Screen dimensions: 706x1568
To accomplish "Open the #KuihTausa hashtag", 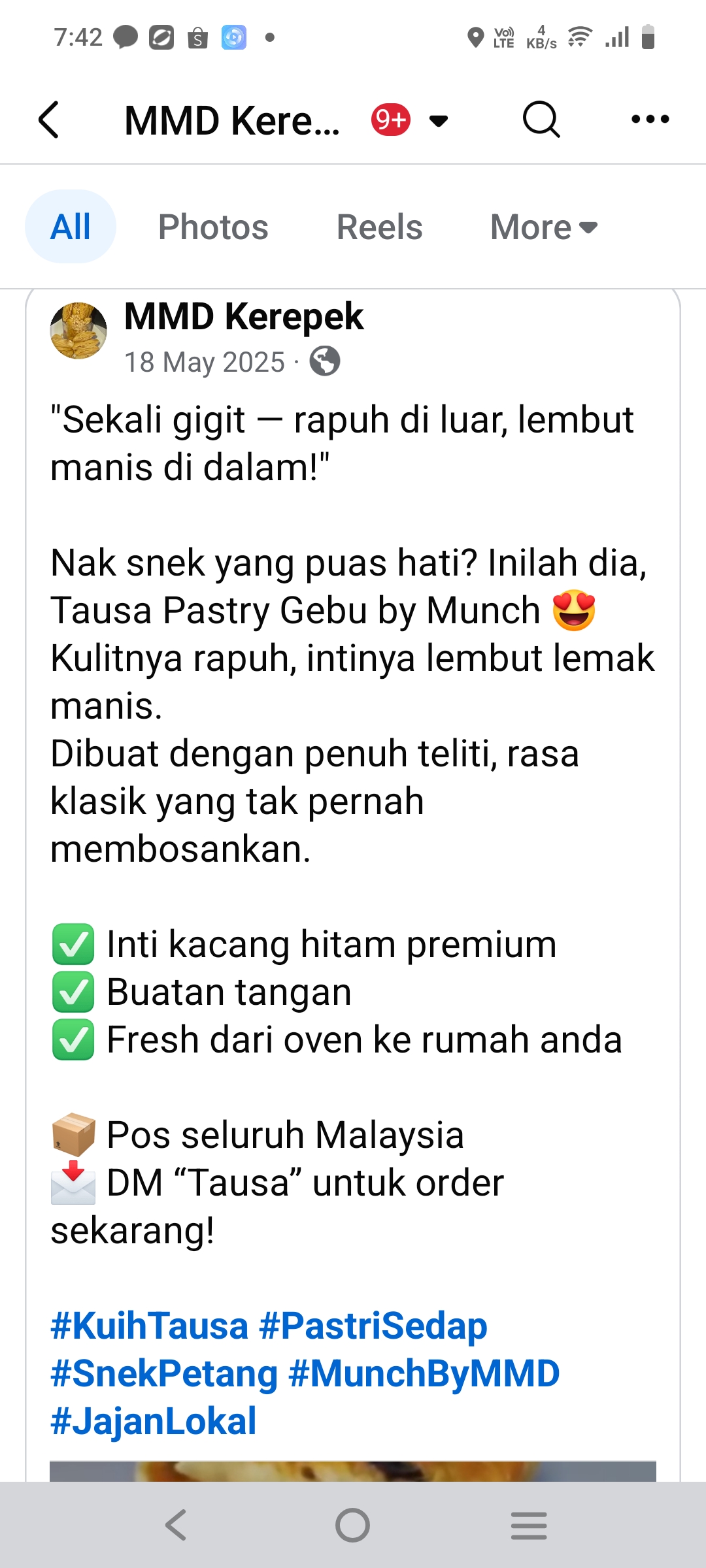I will pos(150,1326).
